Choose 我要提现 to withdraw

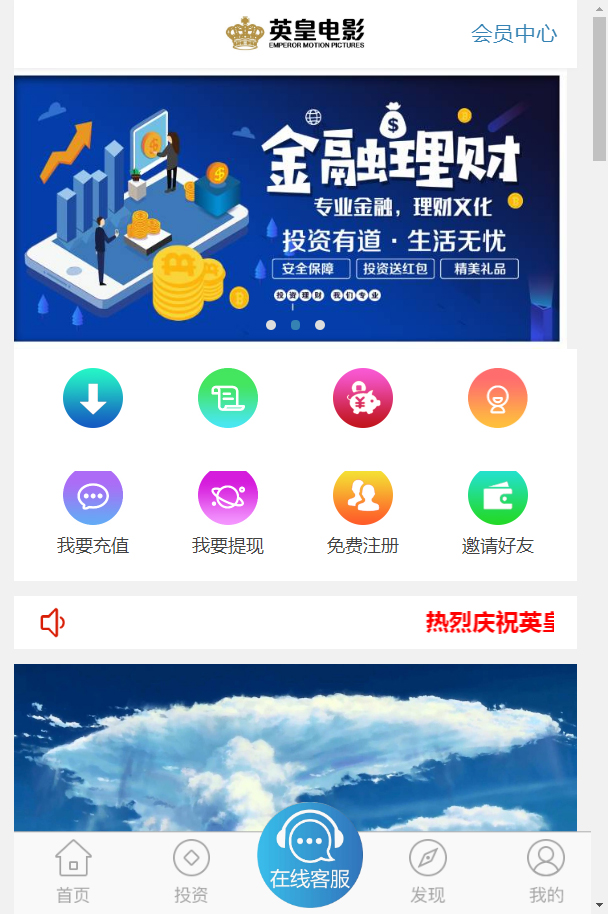click(228, 512)
